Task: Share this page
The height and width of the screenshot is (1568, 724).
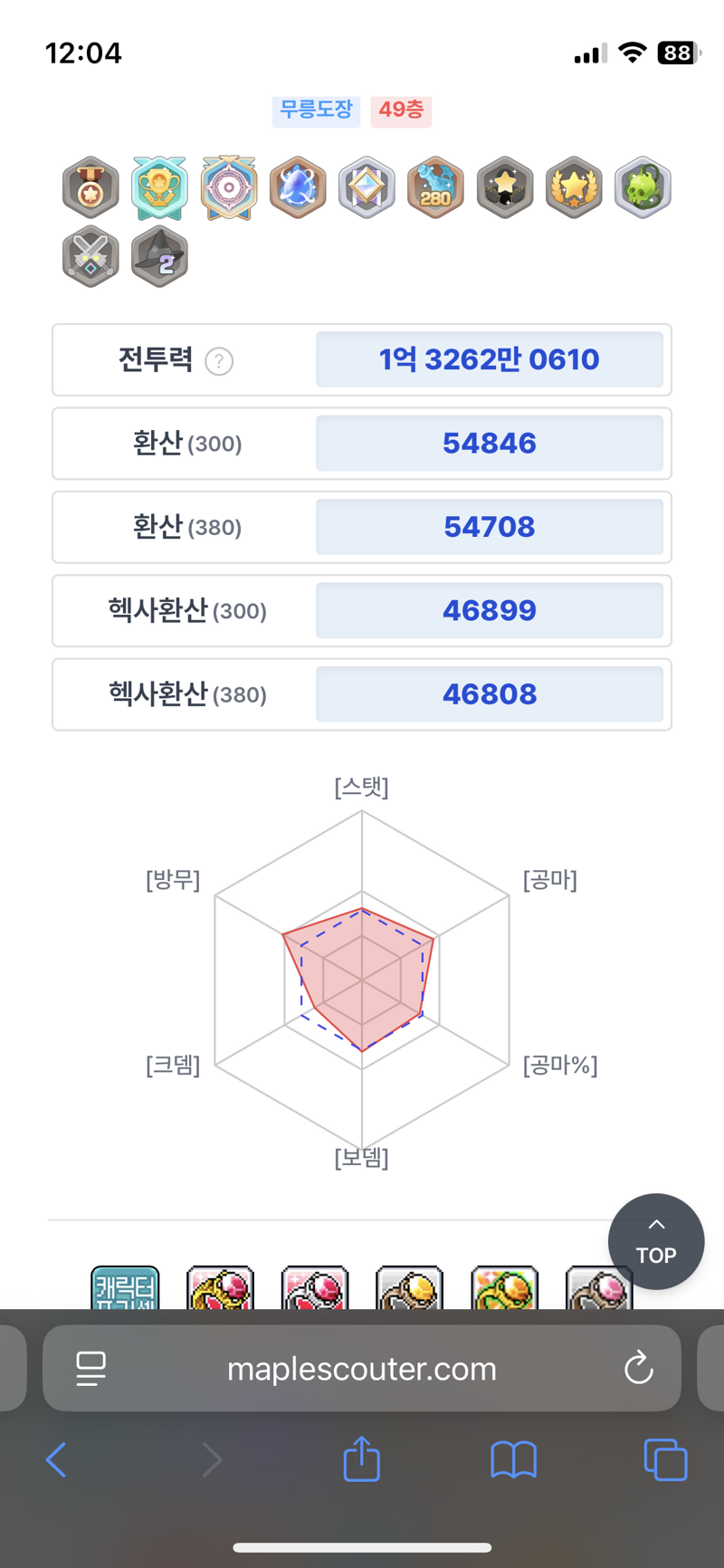Action: (362, 1458)
